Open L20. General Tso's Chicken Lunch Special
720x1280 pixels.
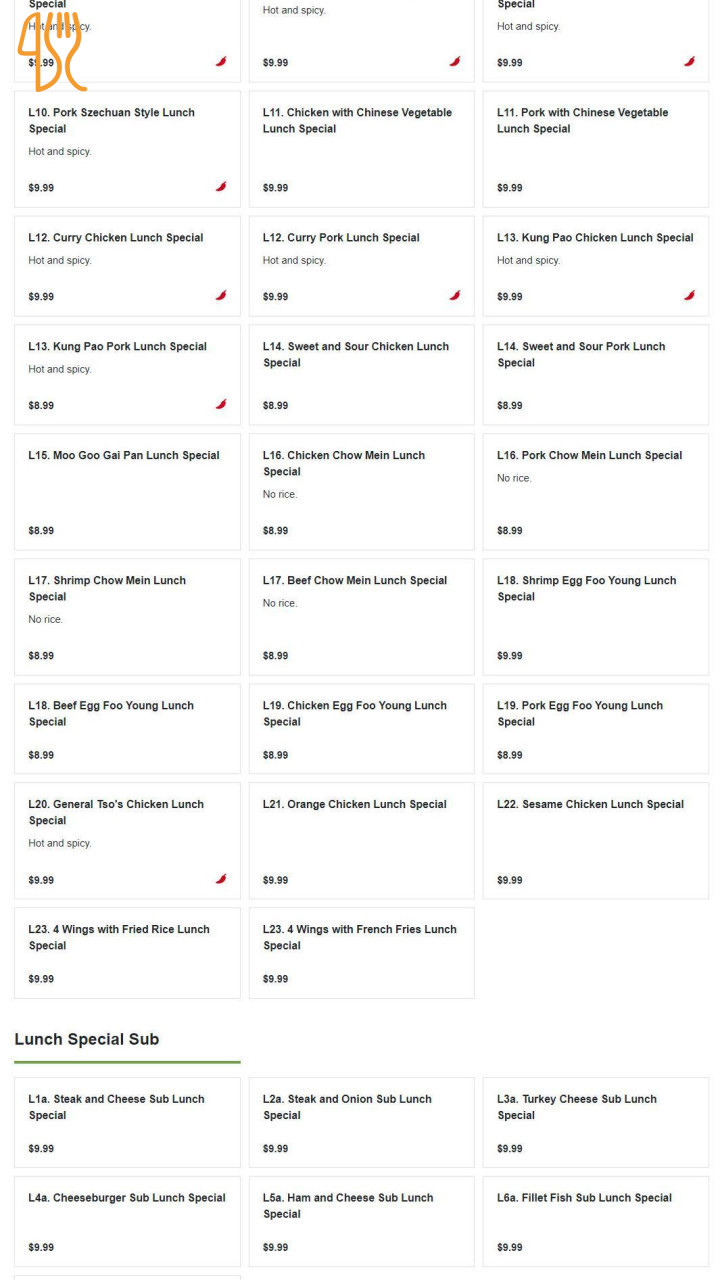(127, 841)
